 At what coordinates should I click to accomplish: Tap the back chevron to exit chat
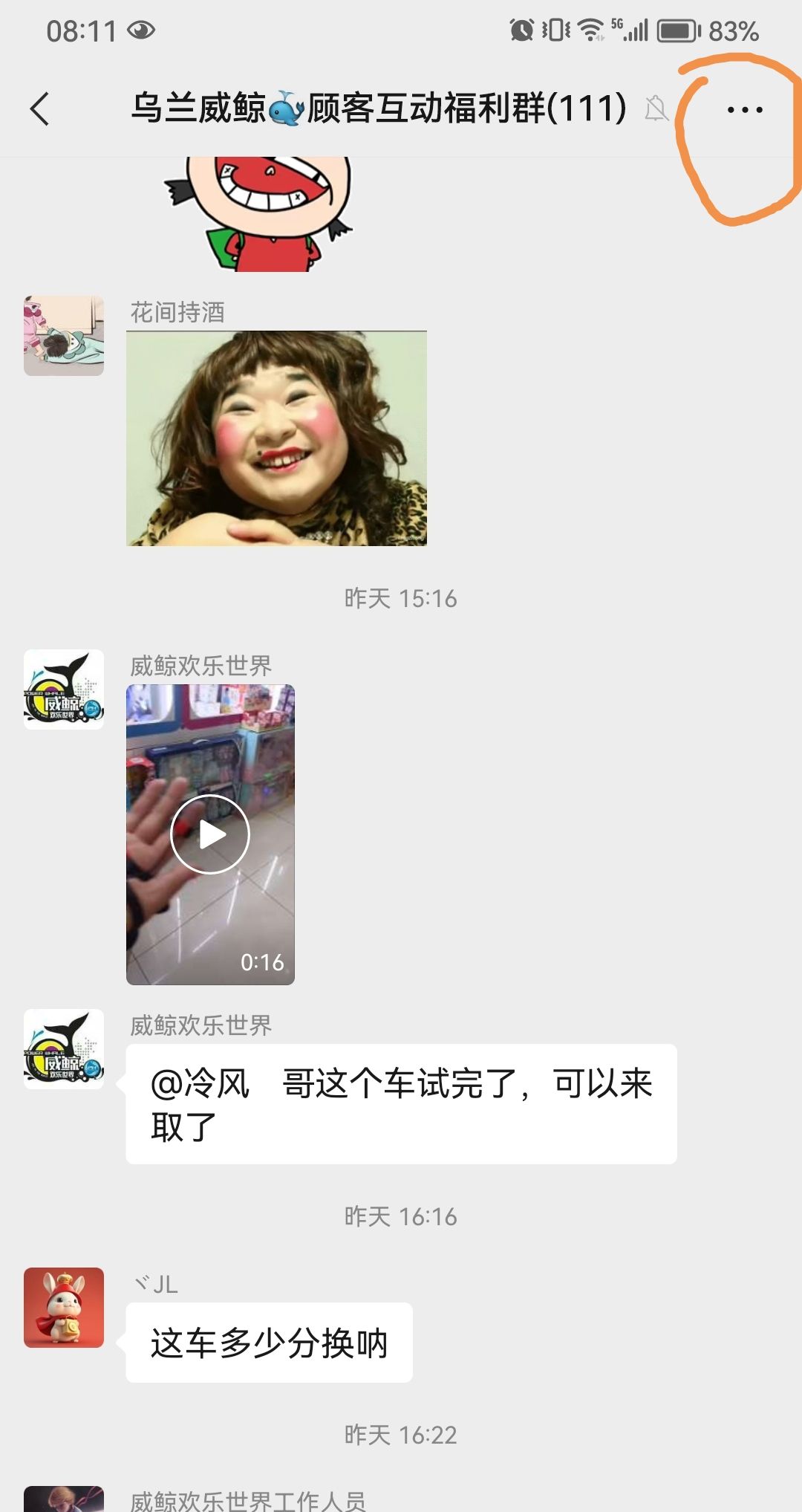coord(41,109)
